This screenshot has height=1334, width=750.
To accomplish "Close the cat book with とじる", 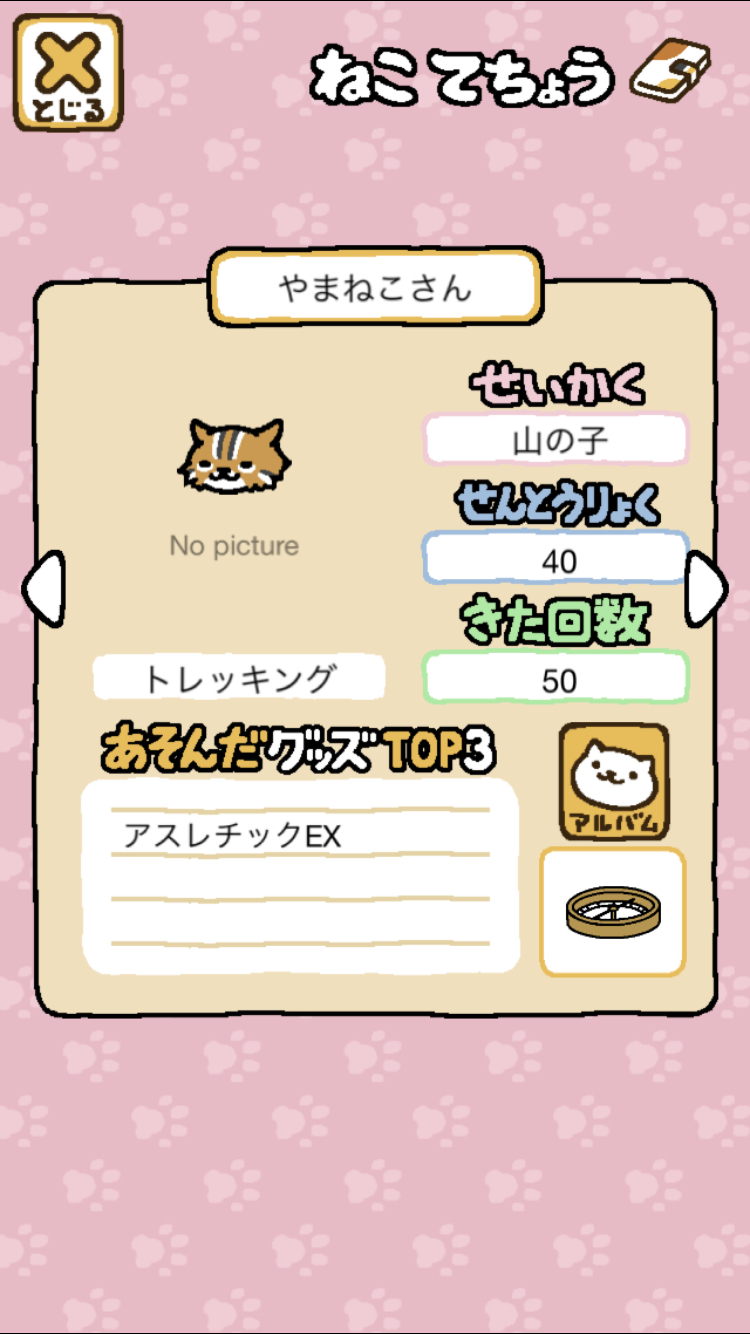I will [67, 72].
